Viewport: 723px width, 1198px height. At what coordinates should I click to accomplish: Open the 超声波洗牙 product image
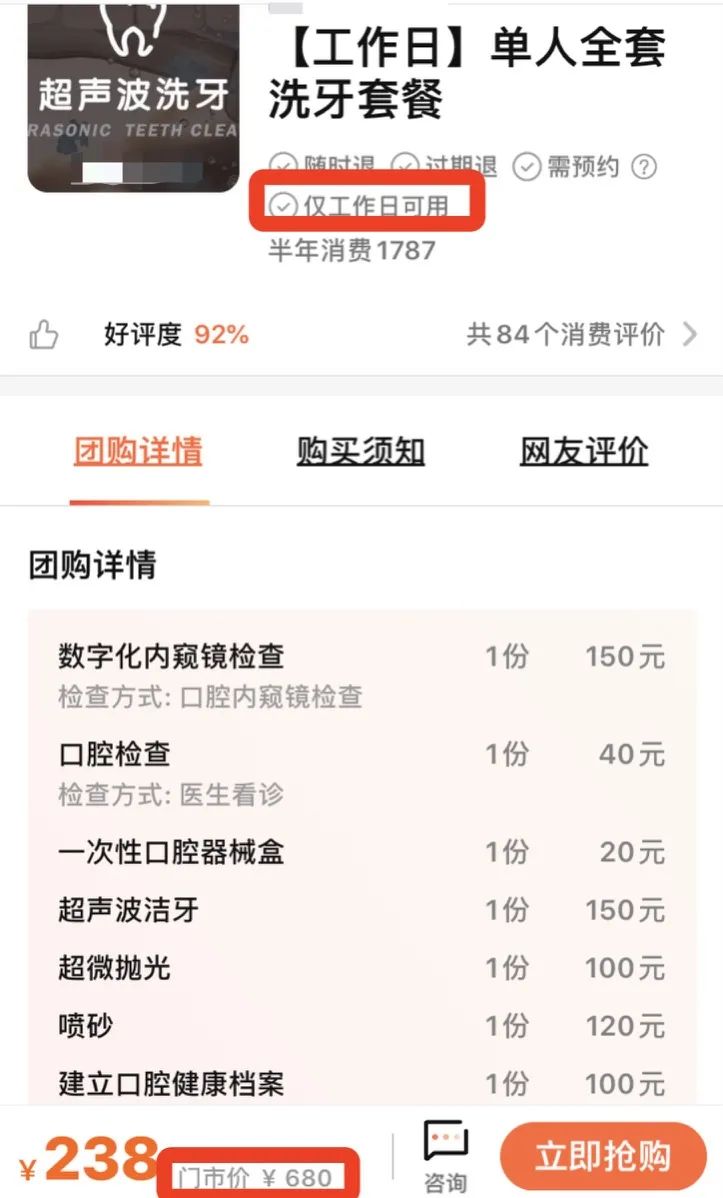[133, 97]
